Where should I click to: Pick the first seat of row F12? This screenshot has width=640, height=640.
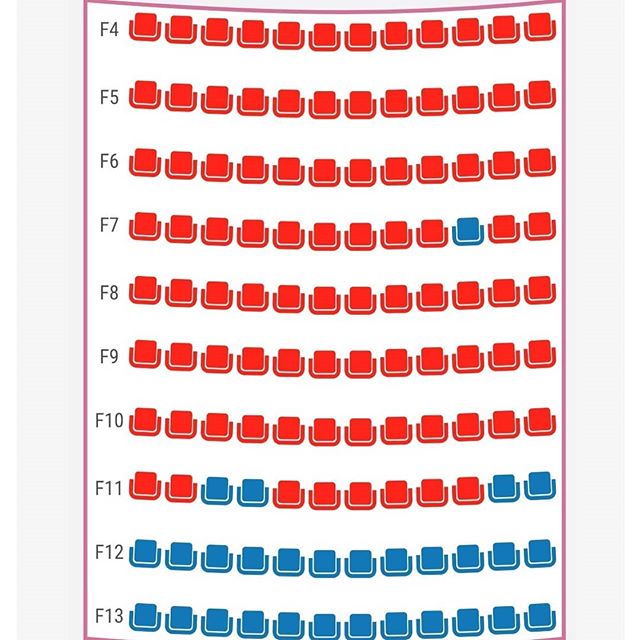(145, 553)
